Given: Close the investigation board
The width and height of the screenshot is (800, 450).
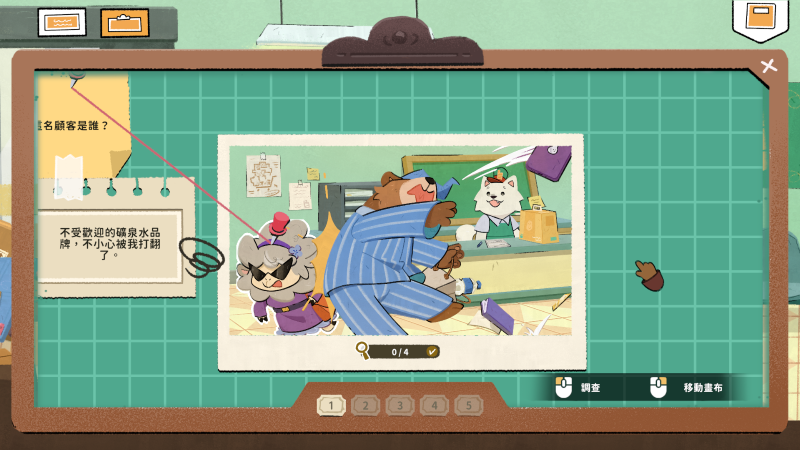Looking at the screenshot, I should tap(768, 66).
